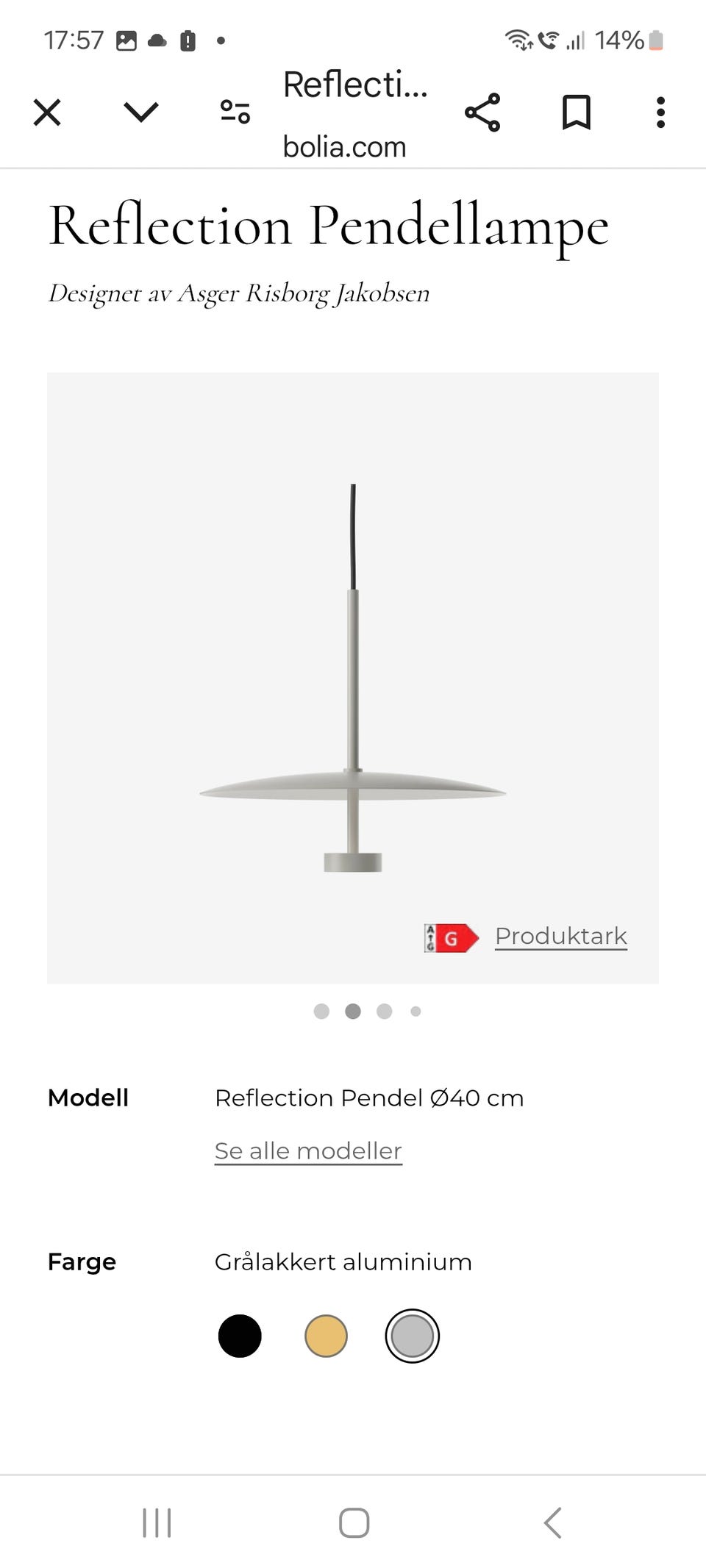Viewport: 706px width, 1568px height.
Task: Close the current browser tab
Action: [x=47, y=112]
